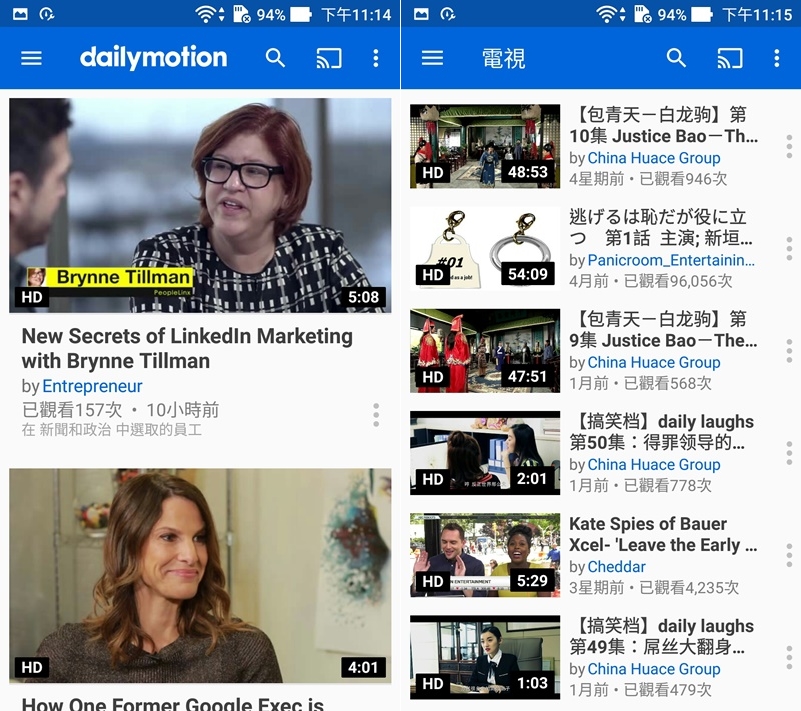Visit the Panicroom_Entertainin channel link
The height and width of the screenshot is (711, 801).
pyautogui.click(x=670, y=260)
